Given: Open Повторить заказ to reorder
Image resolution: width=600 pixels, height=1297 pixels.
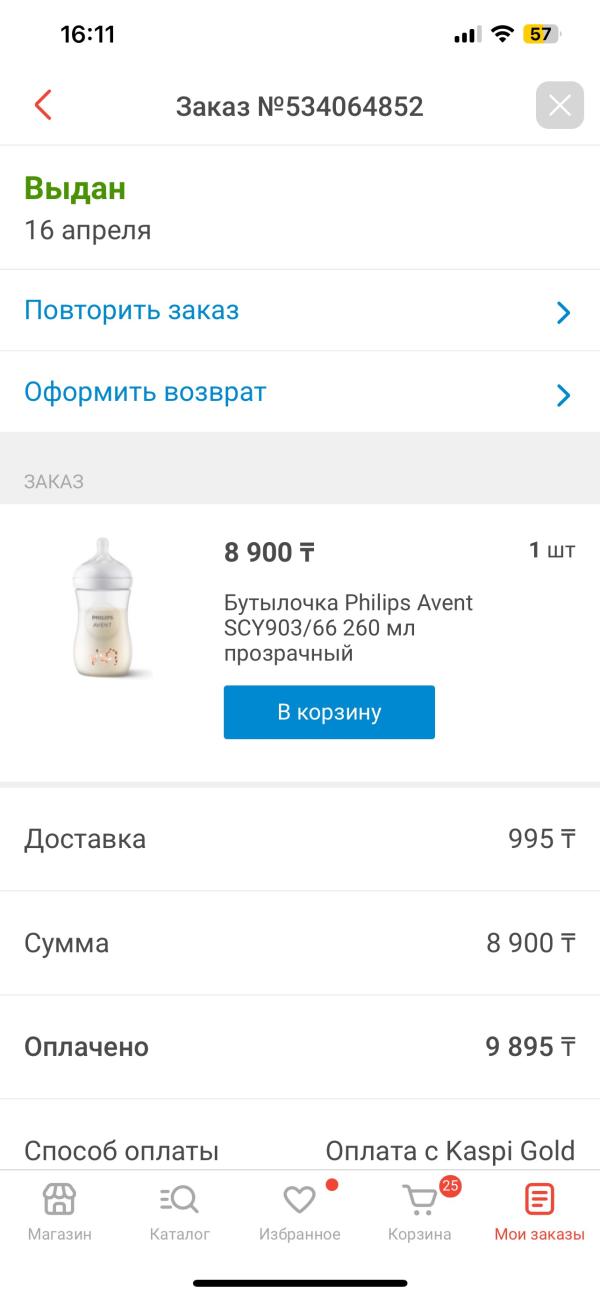Looking at the screenshot, I should (x=298, y=311).
